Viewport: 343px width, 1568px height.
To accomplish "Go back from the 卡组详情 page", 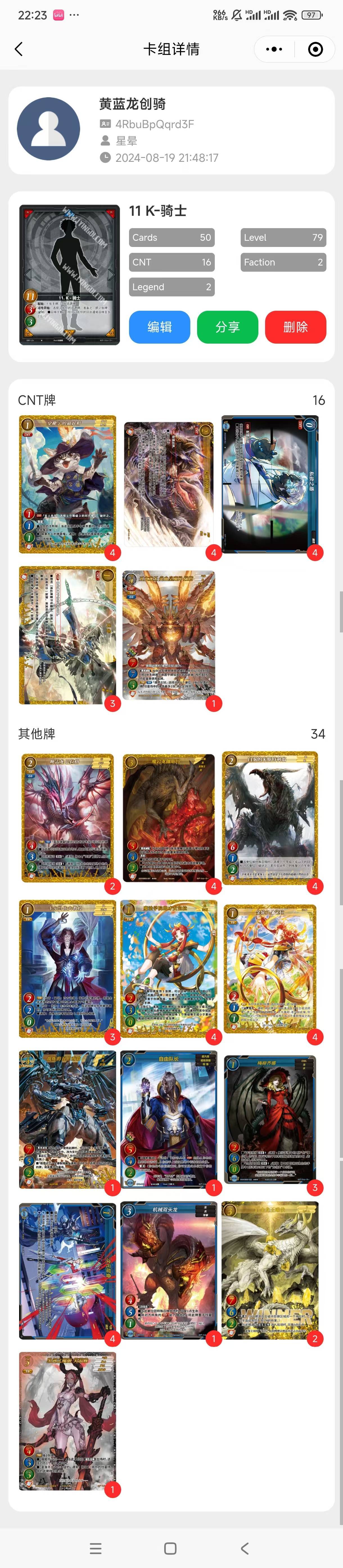I will [19, 49].
